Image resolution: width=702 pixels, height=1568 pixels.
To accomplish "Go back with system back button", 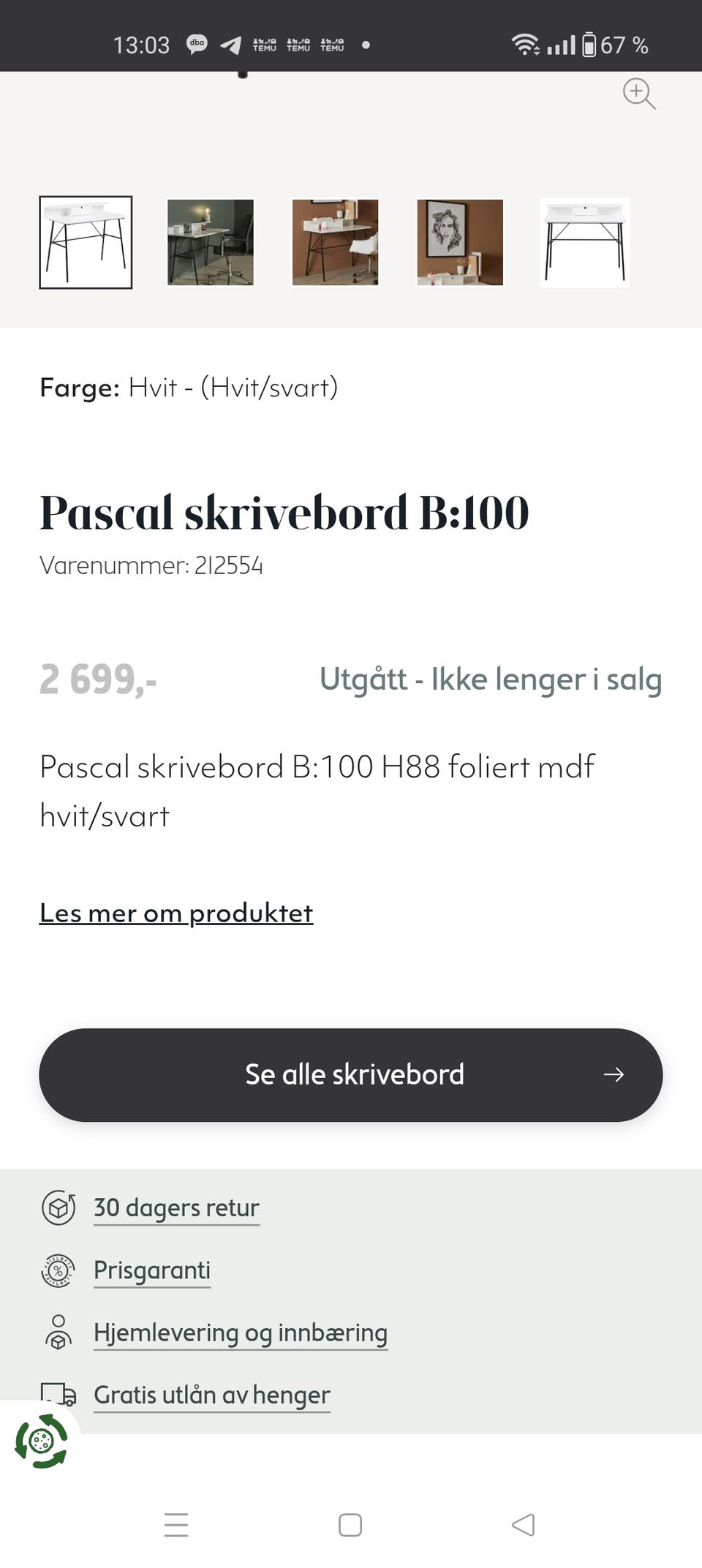I will click(x=524, y=1525).
